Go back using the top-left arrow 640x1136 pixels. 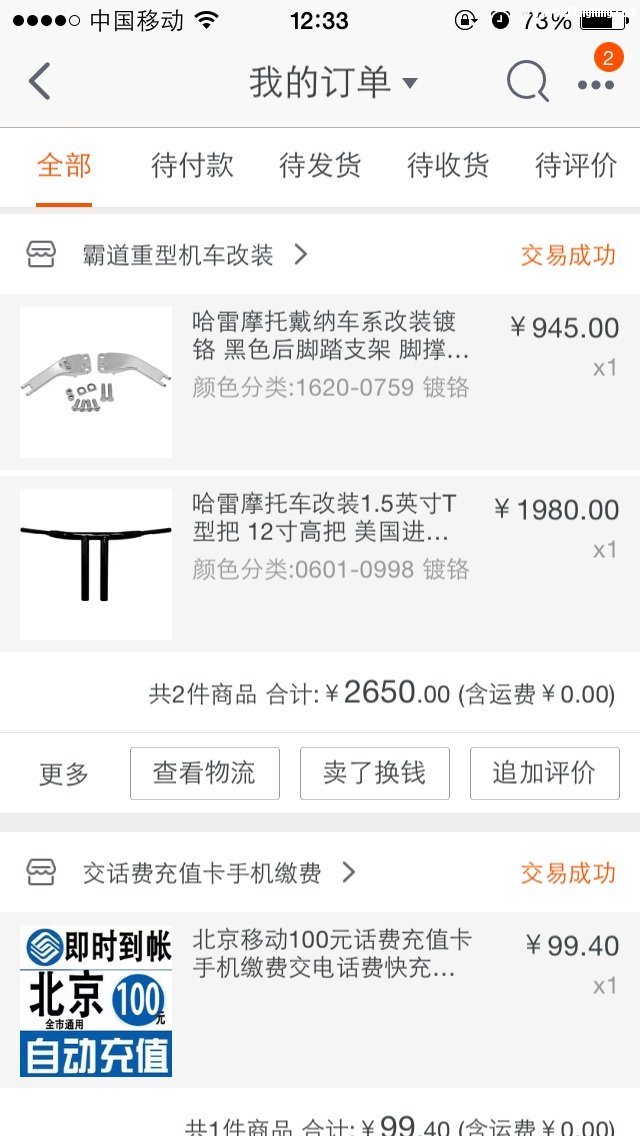click(x=40, y=81)
